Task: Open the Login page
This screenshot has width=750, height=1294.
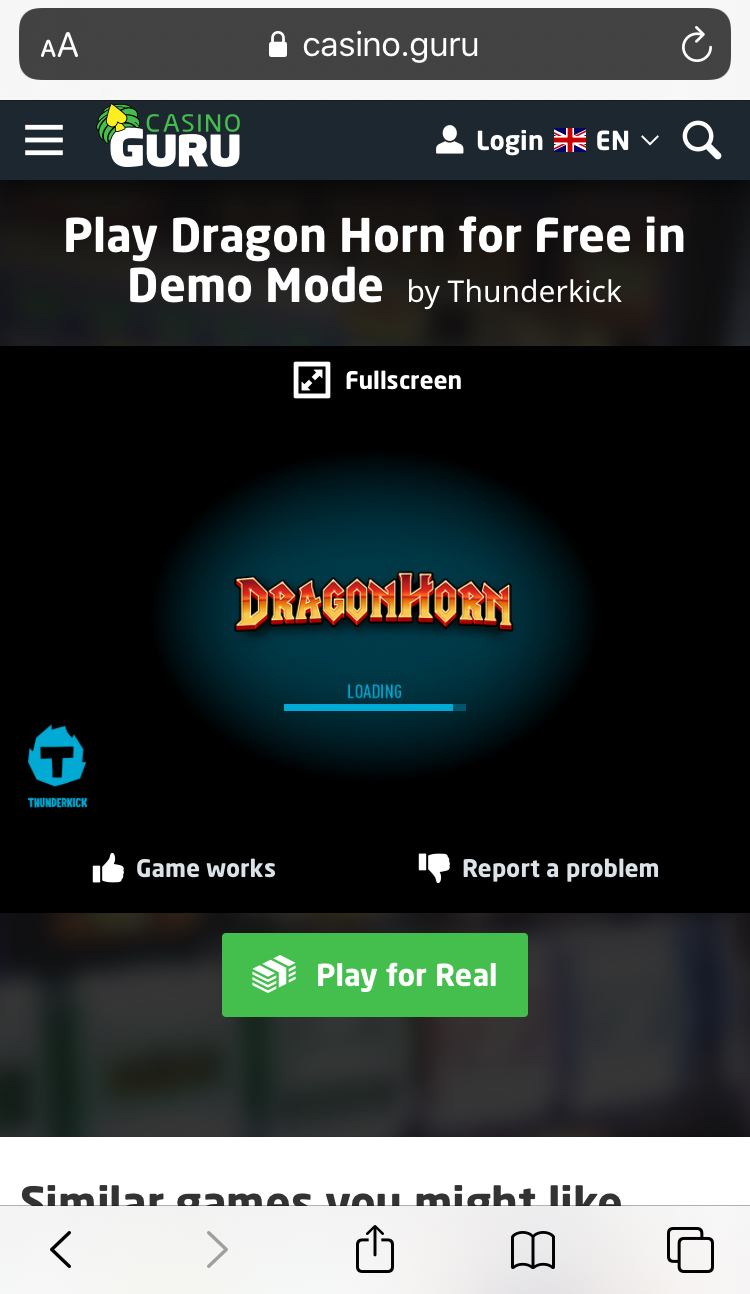Action: coord(489,141)
